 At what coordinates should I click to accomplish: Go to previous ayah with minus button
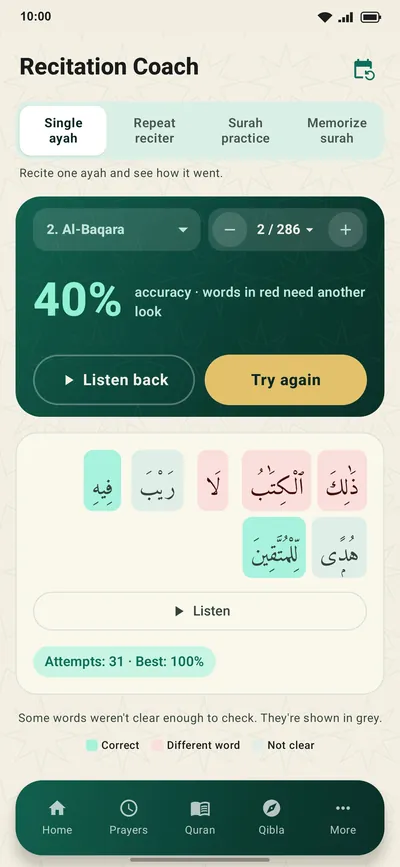[x=230, y=229]
